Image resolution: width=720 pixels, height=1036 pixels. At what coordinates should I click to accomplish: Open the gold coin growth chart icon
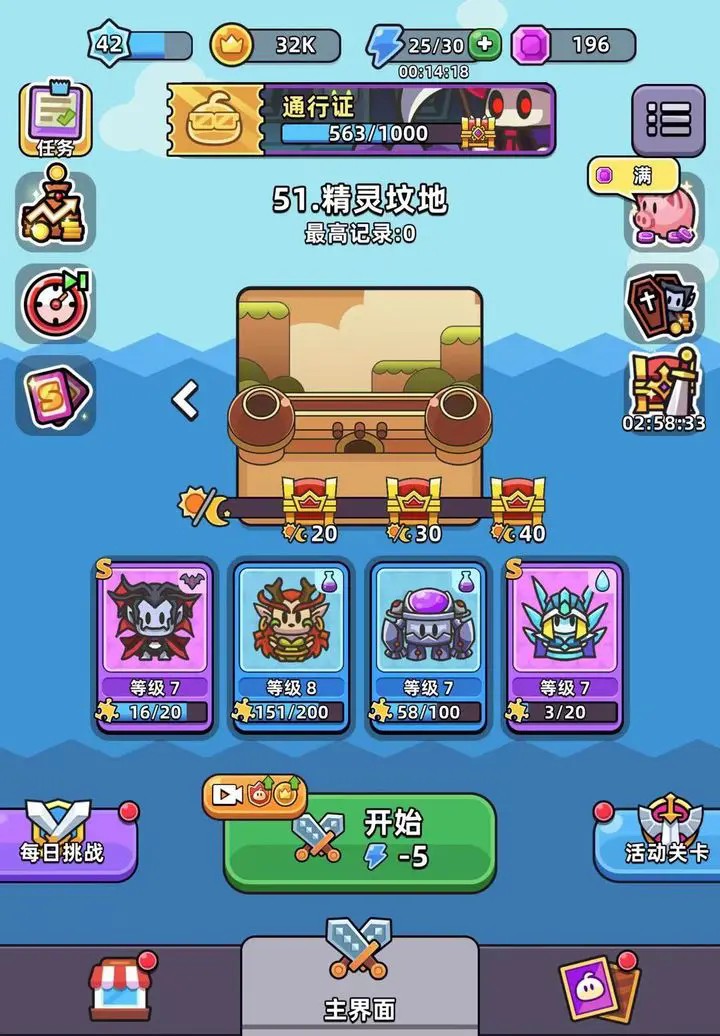tap(55, 210)
